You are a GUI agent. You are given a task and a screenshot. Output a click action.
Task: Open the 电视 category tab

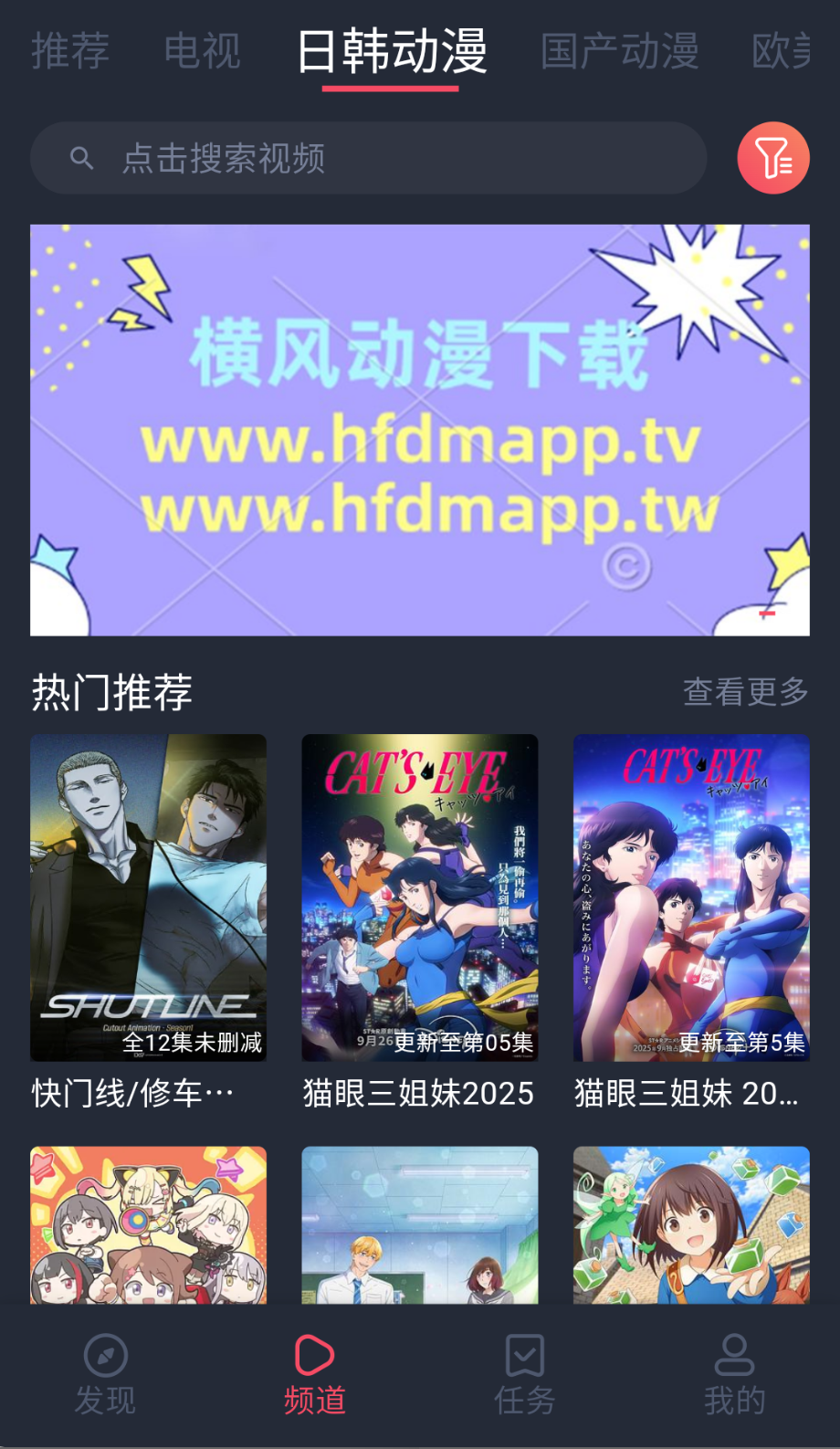(201, 52)
